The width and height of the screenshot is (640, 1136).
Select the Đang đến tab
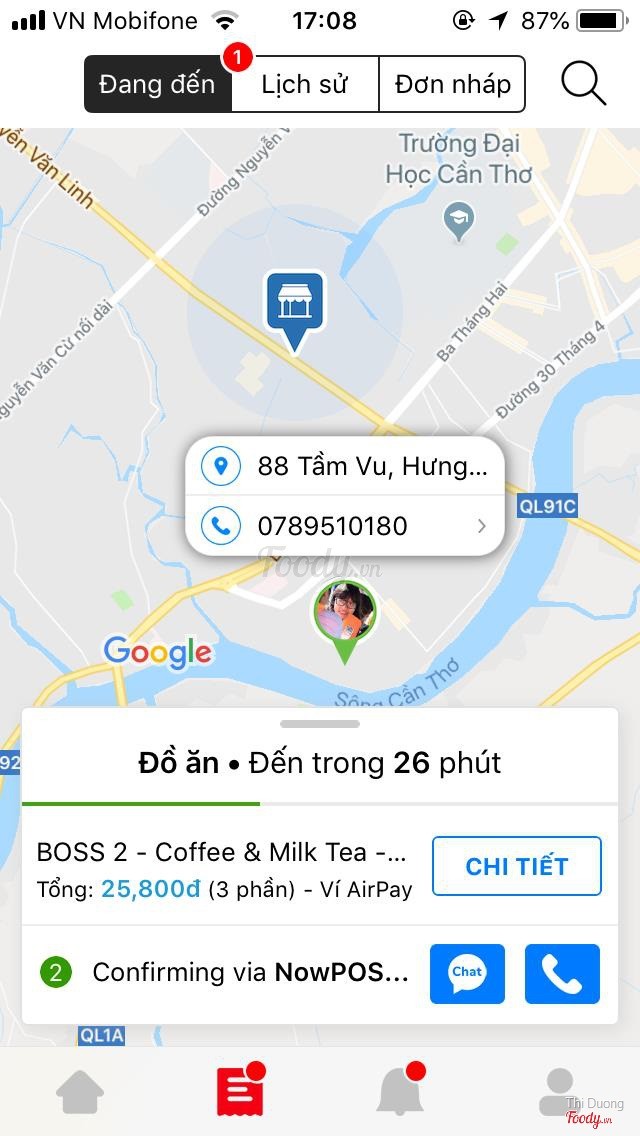pos(158,84)
